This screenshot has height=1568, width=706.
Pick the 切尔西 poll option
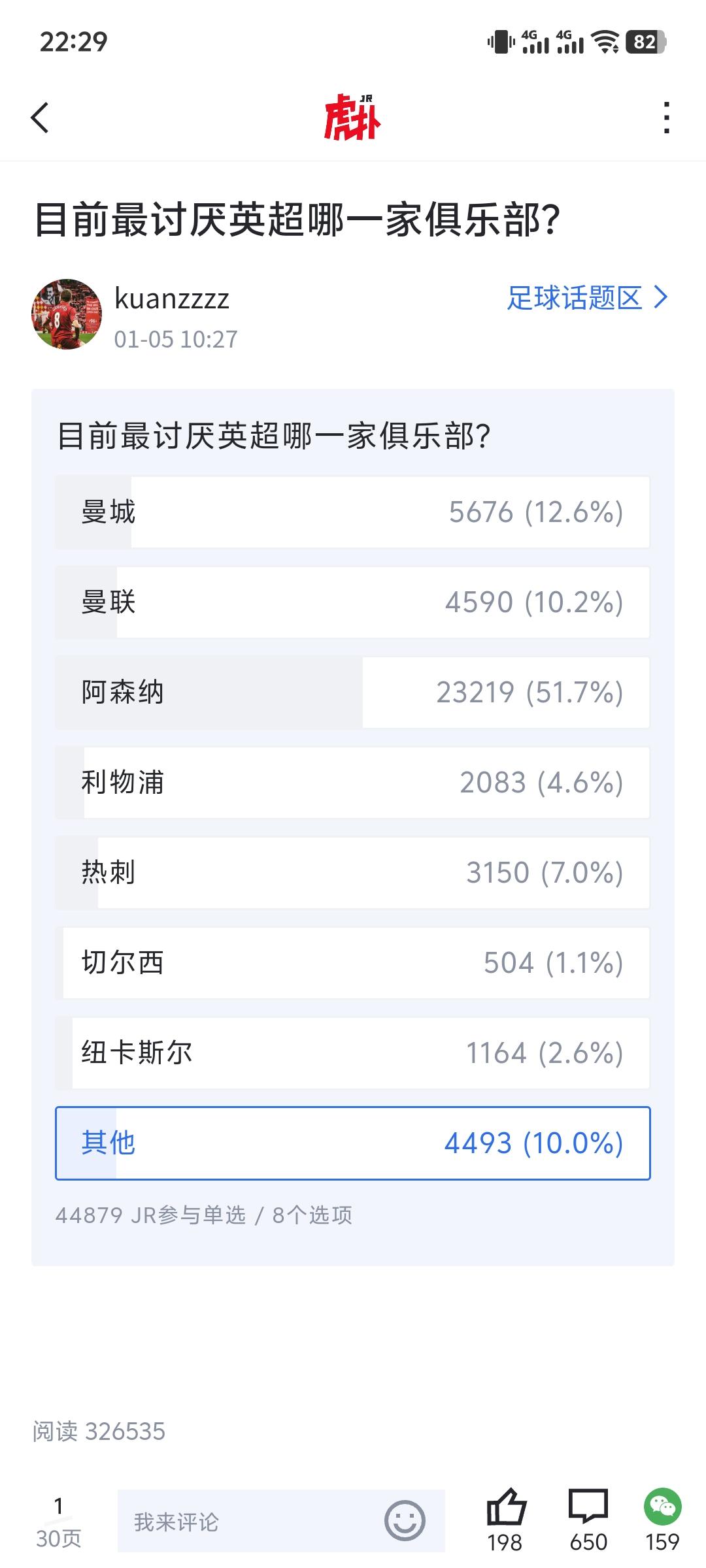click(353, 963)
